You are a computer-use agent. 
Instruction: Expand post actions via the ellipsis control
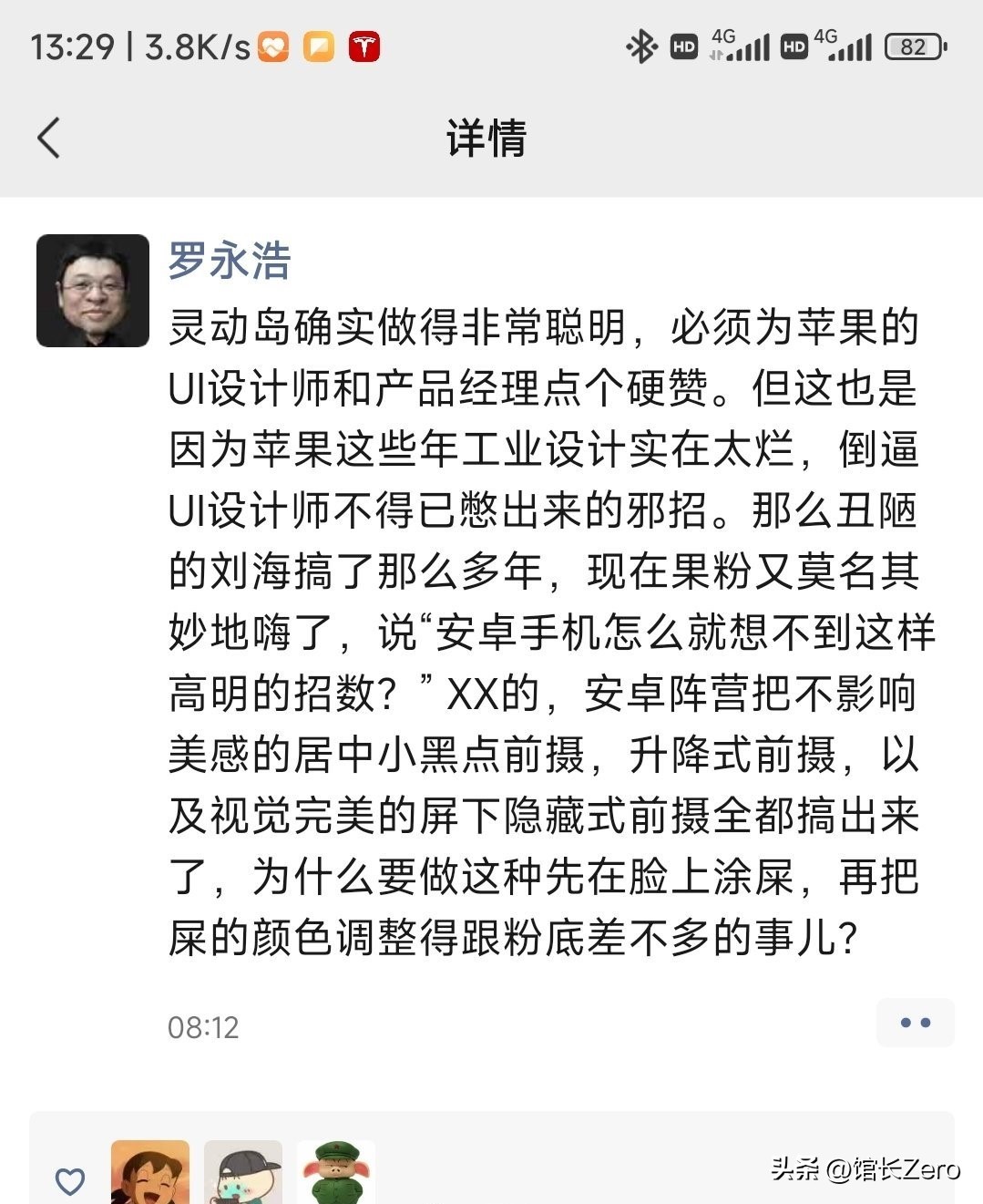coord(915,1023)
